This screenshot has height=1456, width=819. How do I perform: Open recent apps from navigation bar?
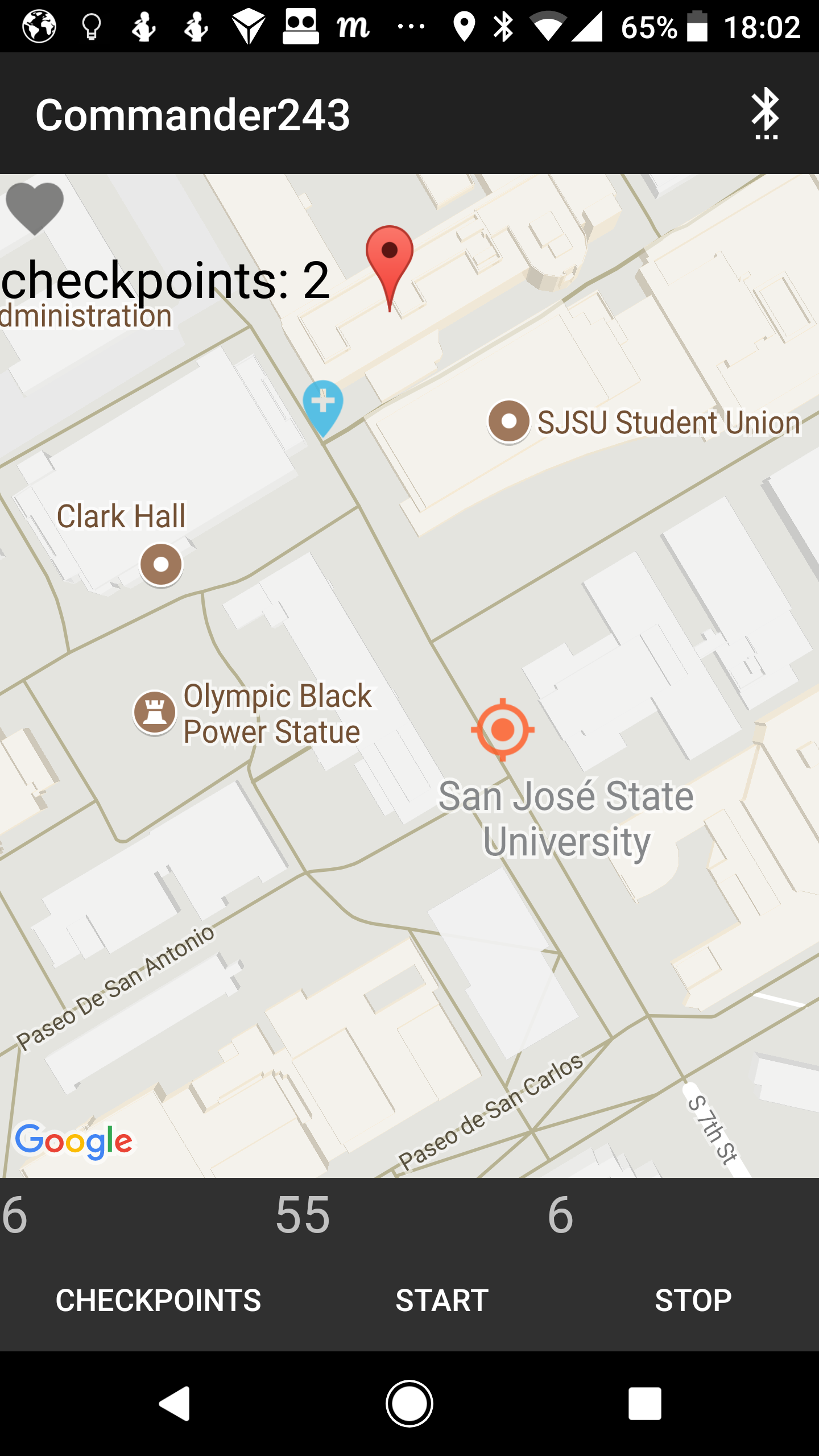644,1403
